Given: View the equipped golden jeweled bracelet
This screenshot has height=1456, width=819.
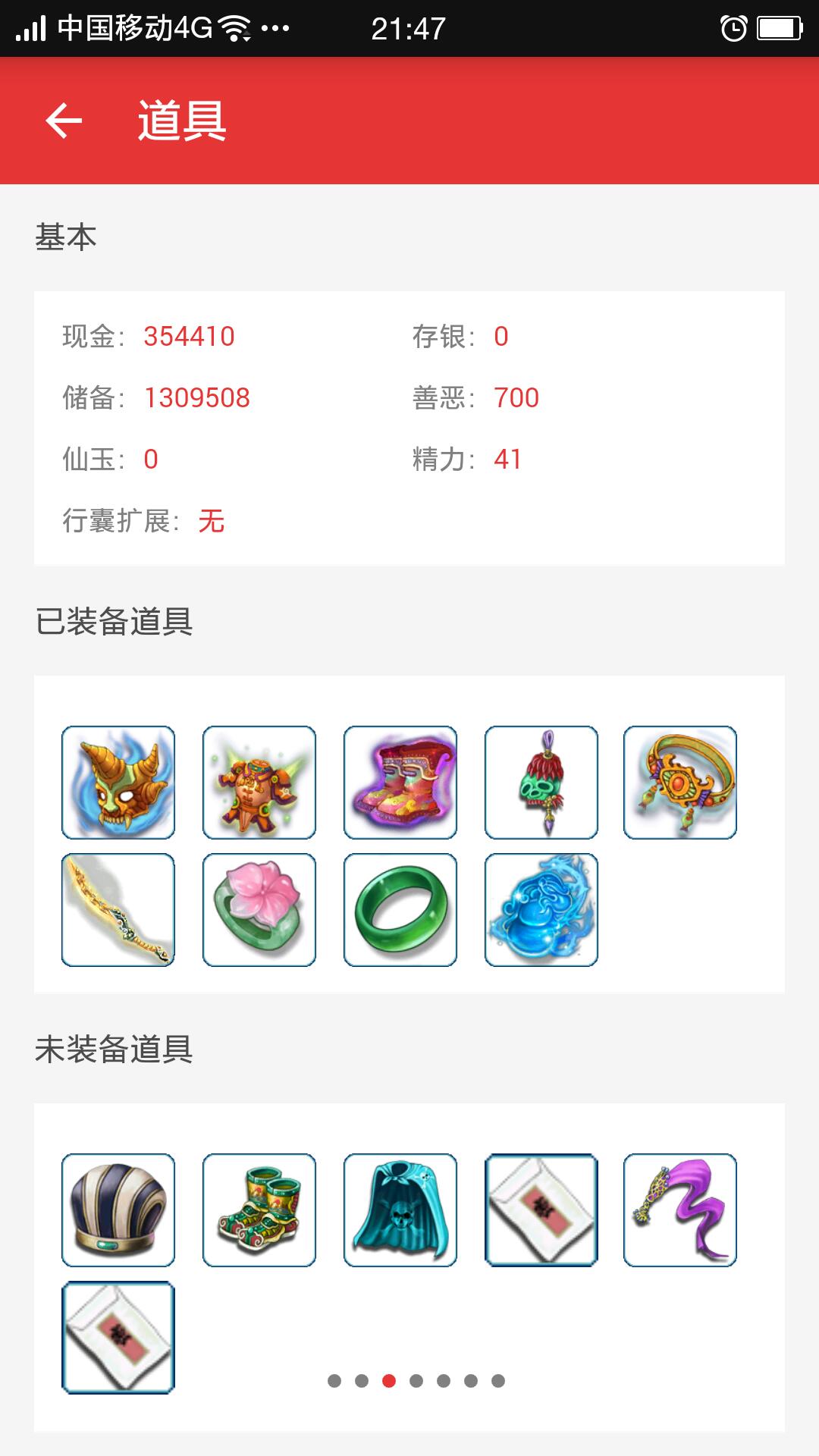Looking at the screenshot, I should (x=680, y=783).
